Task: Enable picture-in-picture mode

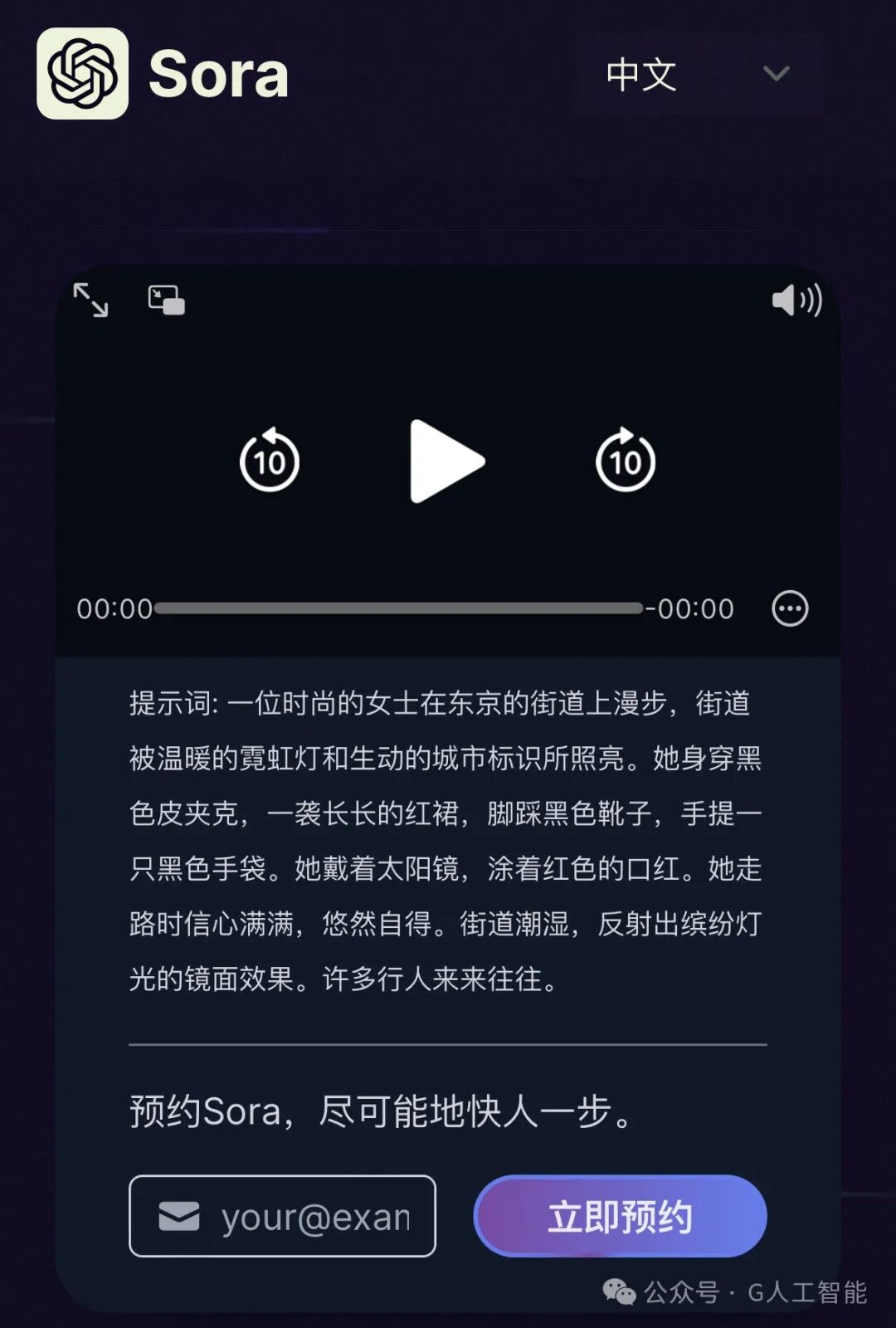Action: pos(166,300)
